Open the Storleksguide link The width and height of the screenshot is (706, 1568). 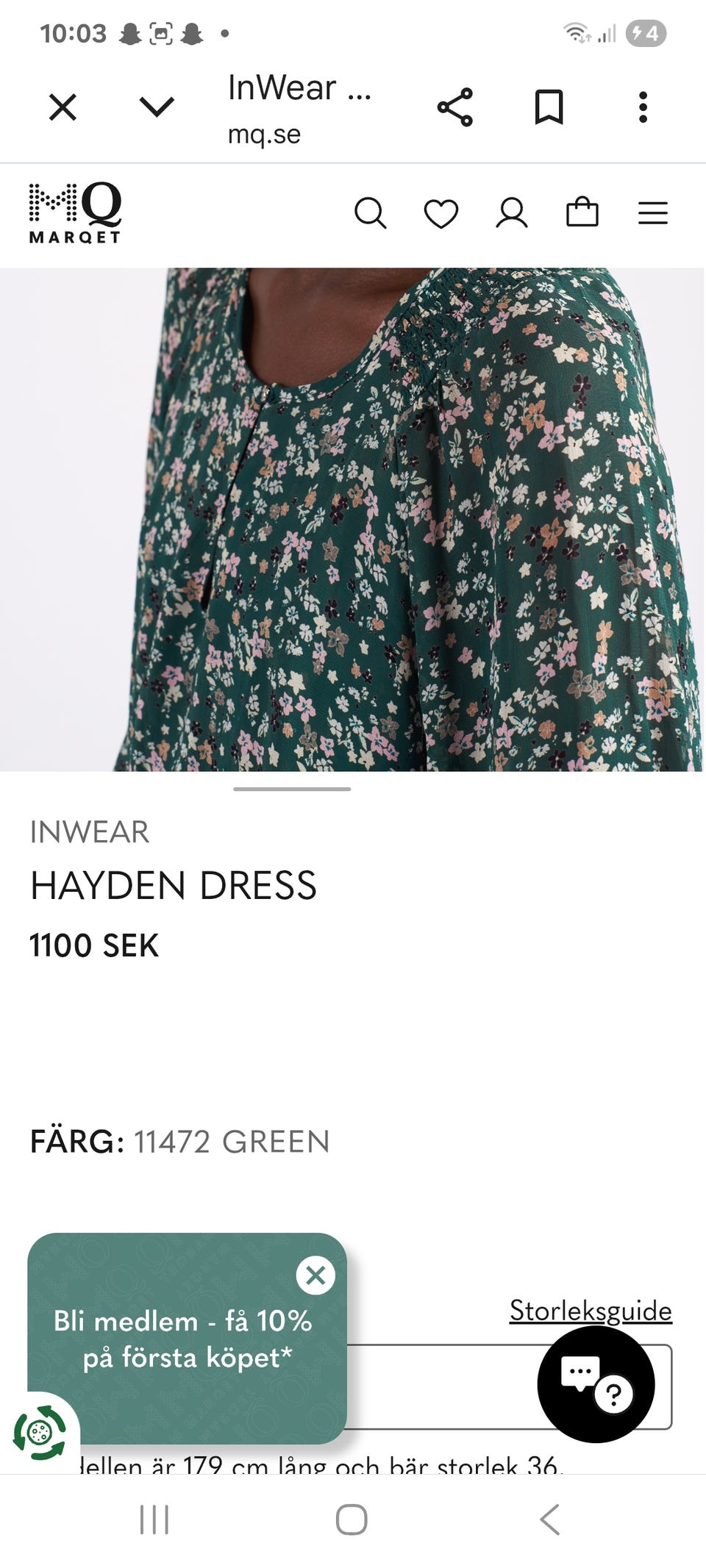[591, 1311]
